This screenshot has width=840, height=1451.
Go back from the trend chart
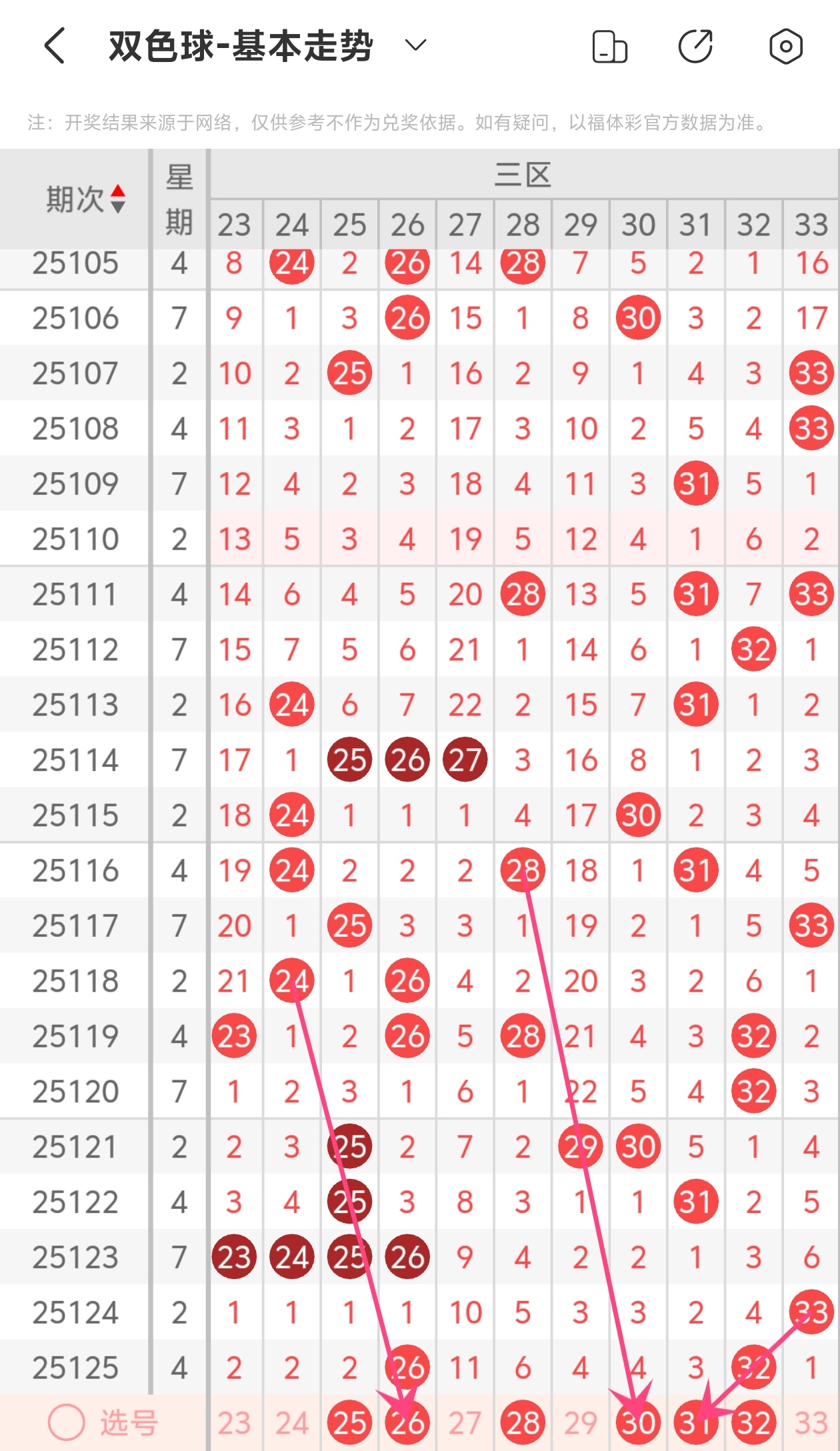[x=55, y=46]
